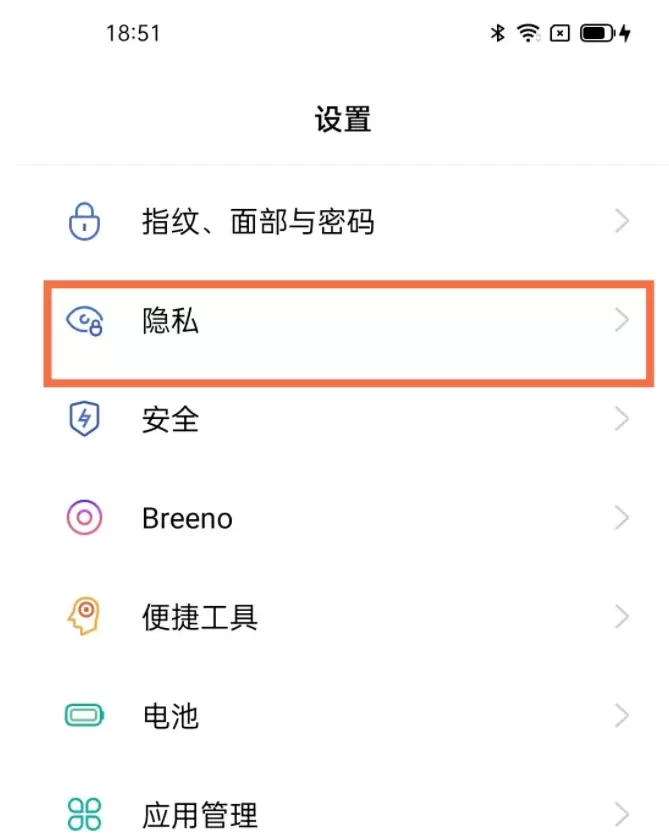Open 指纹、面部与密码 settings

pos(258,221)
